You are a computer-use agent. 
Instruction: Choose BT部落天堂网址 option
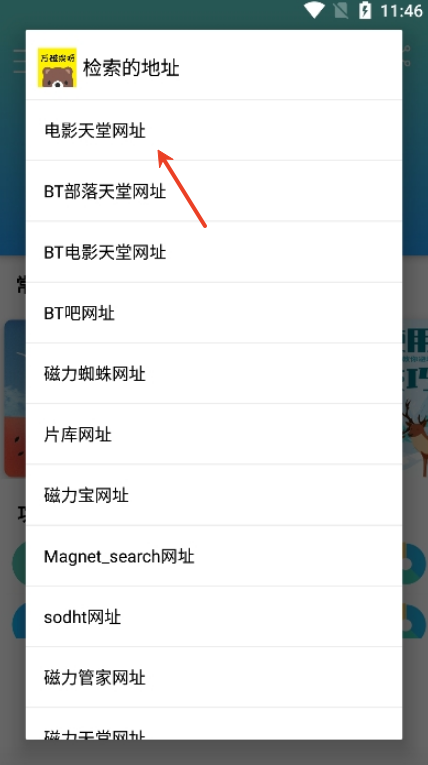tap(214, 191)
